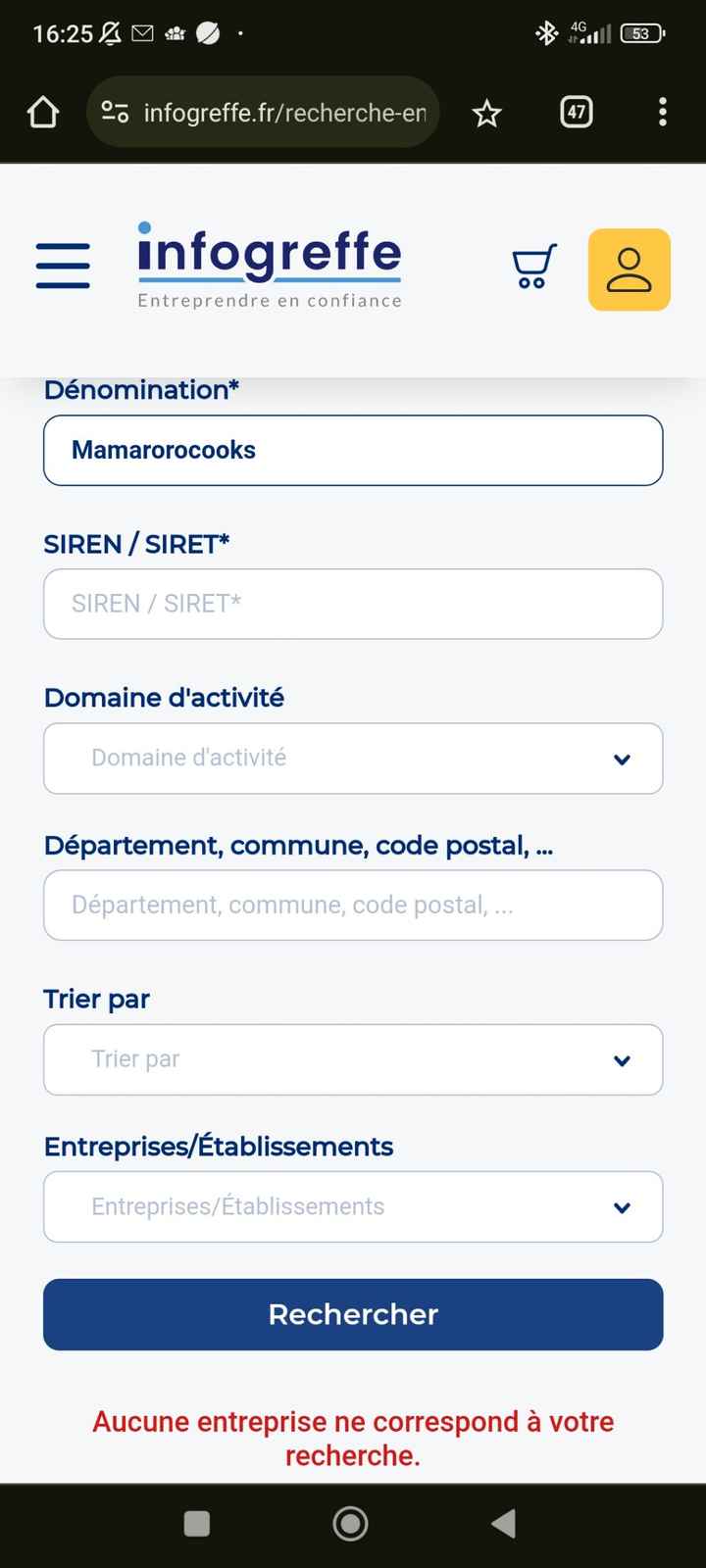Tap the Android back button
Viewport: 706px width, 1568px height.
[503, 1523]
